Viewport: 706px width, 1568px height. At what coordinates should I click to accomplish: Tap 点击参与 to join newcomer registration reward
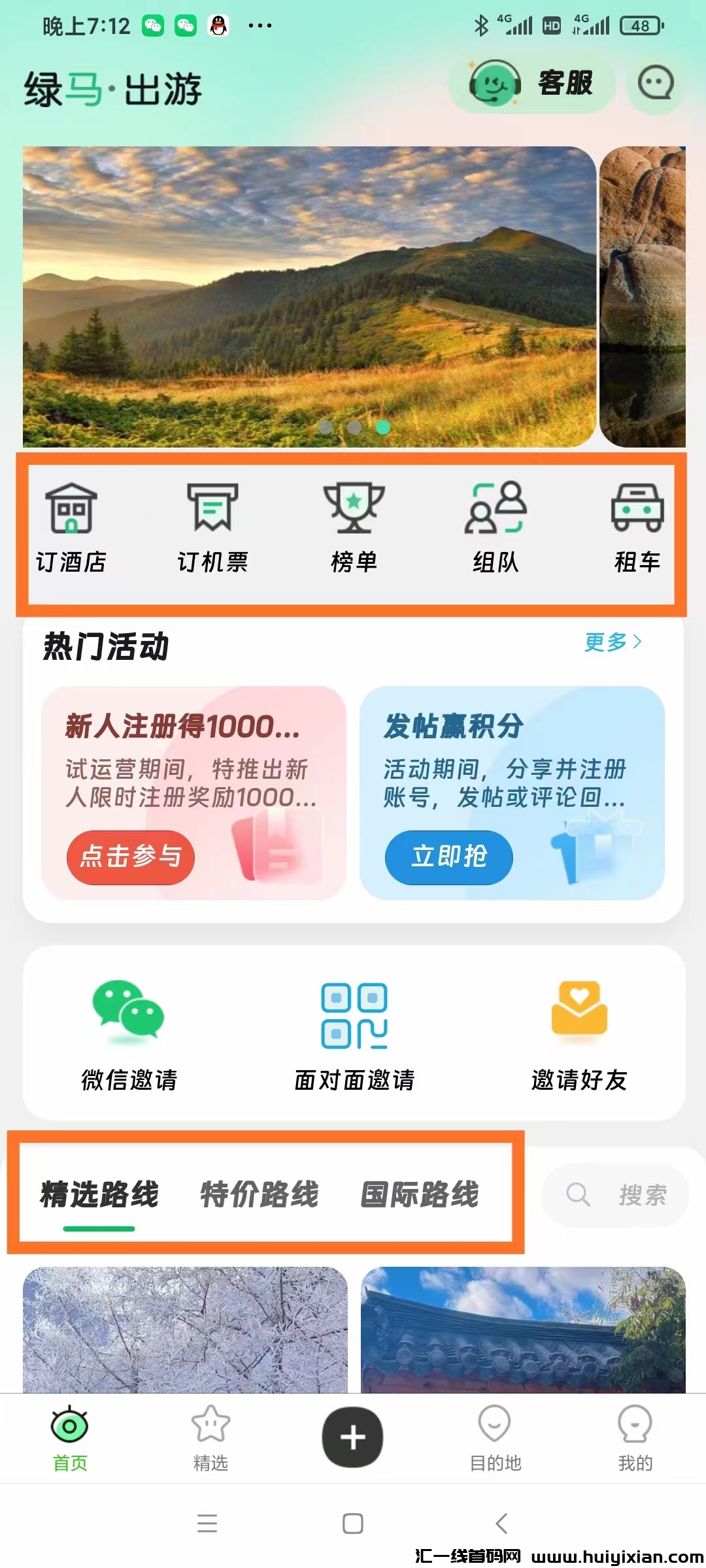coord(129,858)
